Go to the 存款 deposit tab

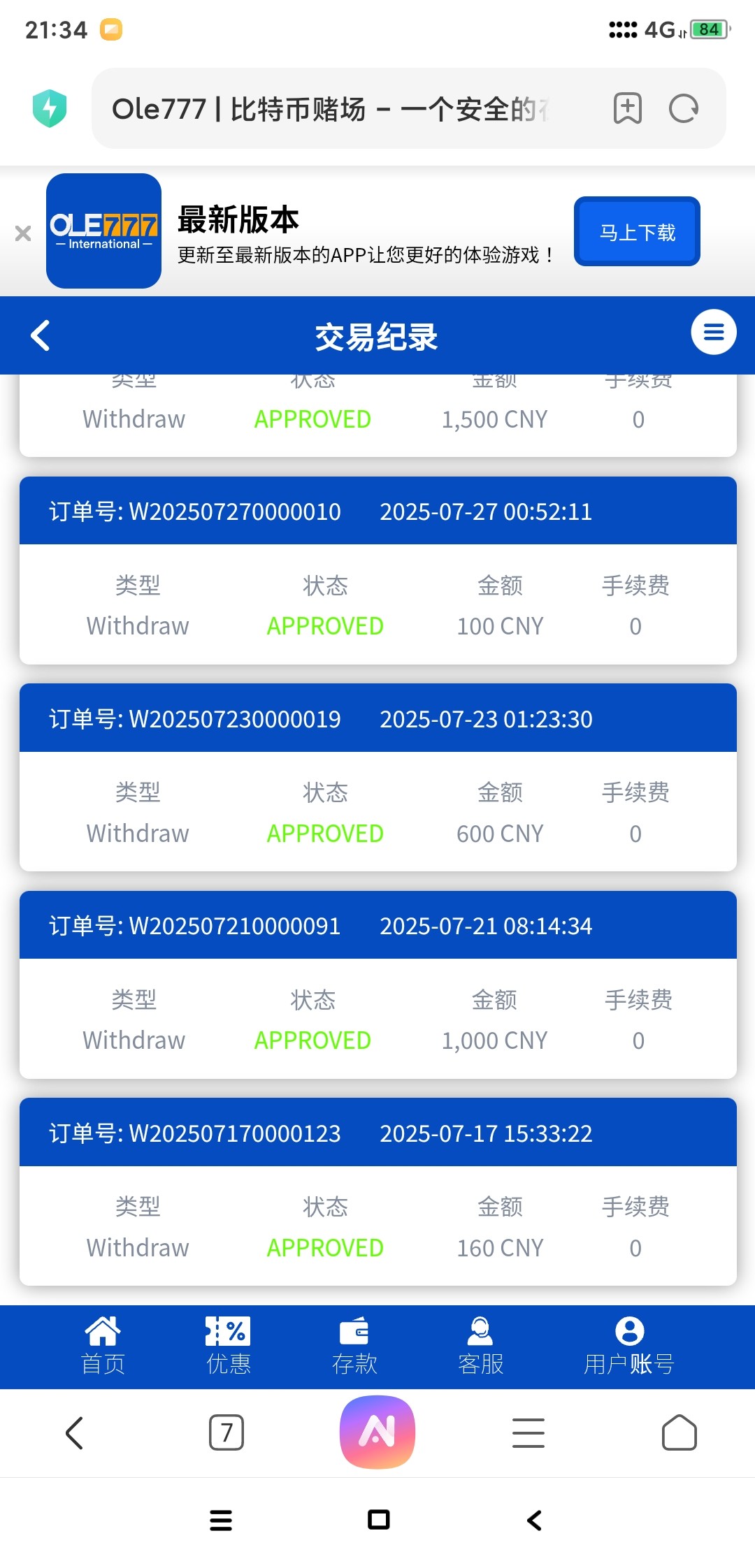coord(354,1346)
